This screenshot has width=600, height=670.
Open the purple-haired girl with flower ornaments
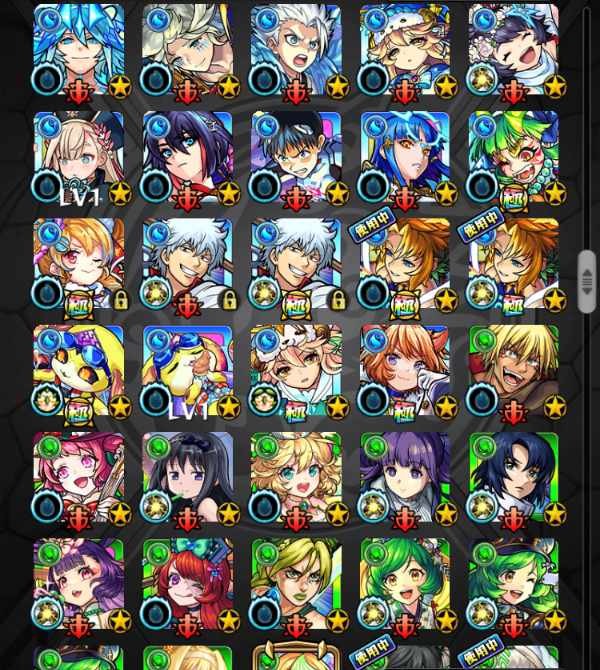click(x=78, y=586)
